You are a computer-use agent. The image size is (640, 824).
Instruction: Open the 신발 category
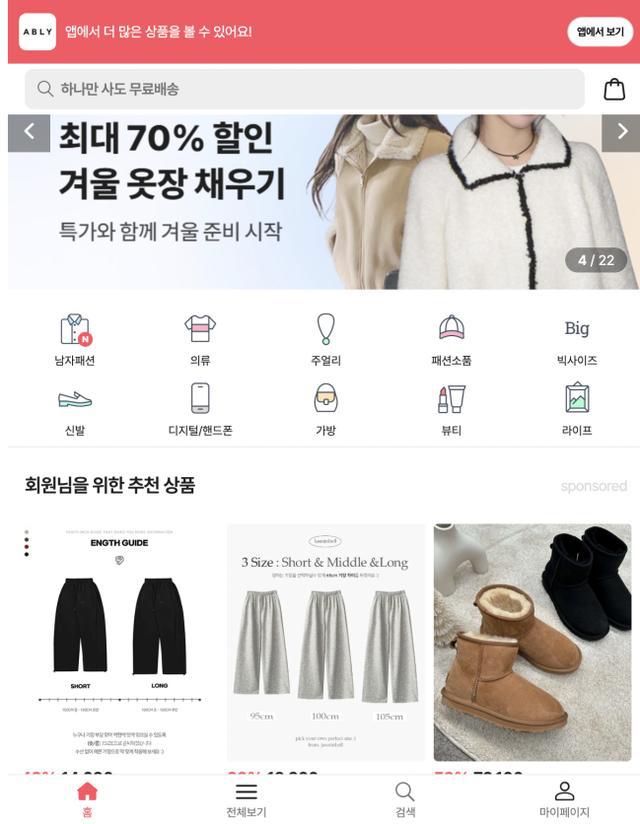pos(75,410)
